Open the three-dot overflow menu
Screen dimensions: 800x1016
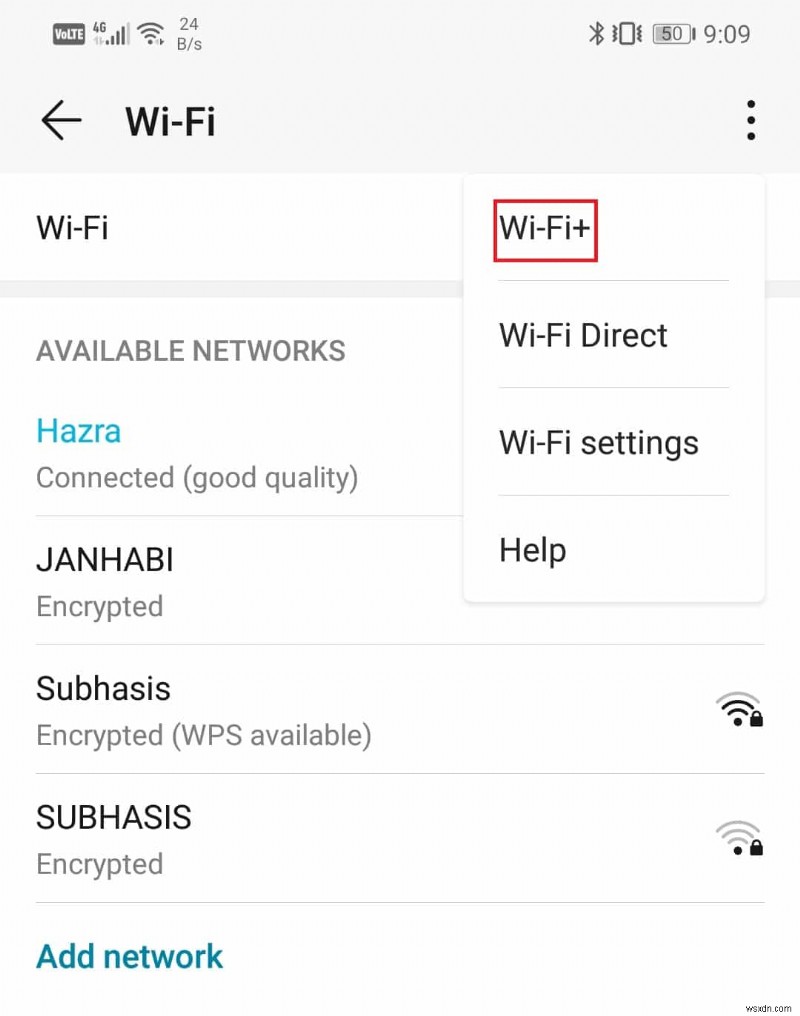[x=750, y=120]
